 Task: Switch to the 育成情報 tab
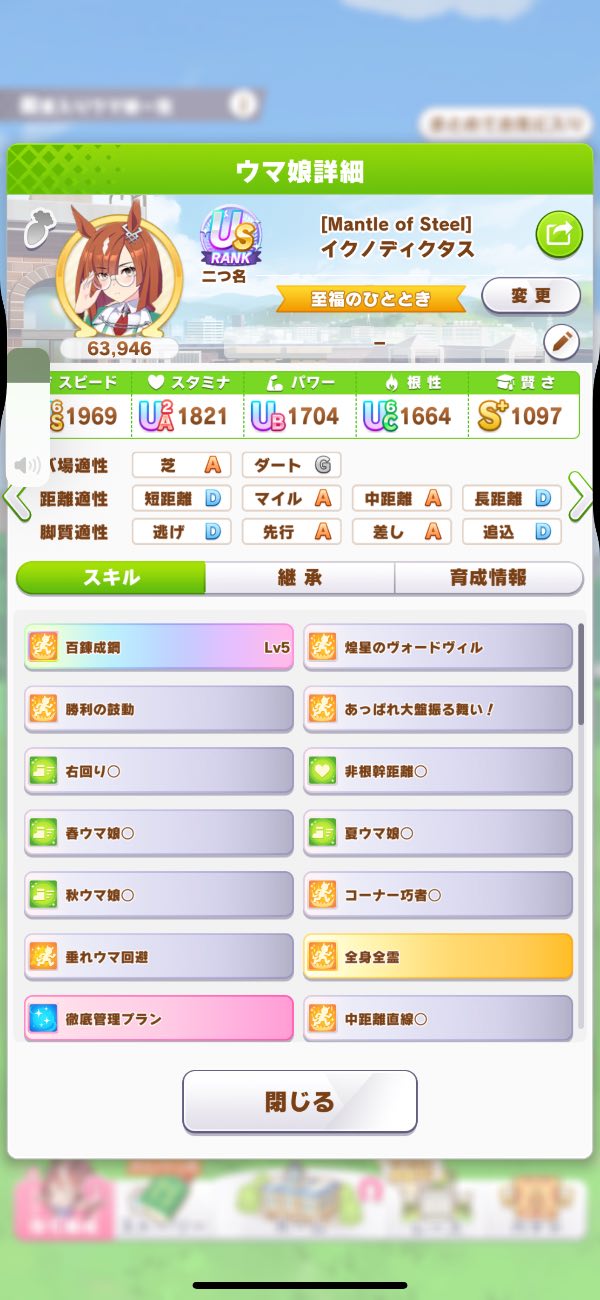point(488,578)
